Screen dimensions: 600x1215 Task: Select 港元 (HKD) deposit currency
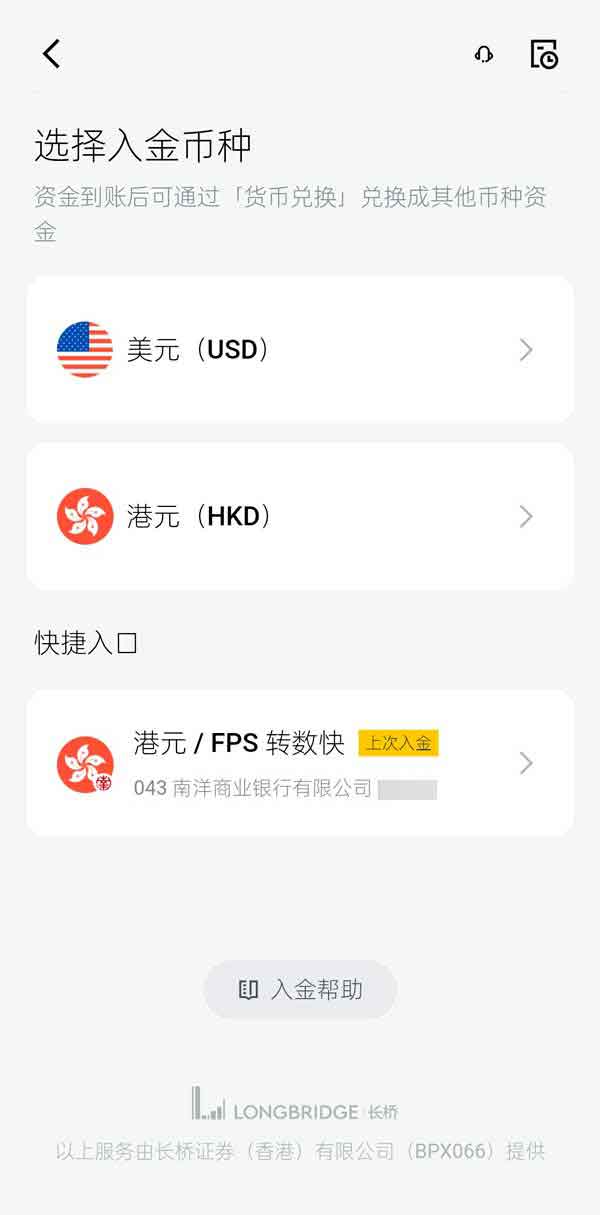point(300,517)
